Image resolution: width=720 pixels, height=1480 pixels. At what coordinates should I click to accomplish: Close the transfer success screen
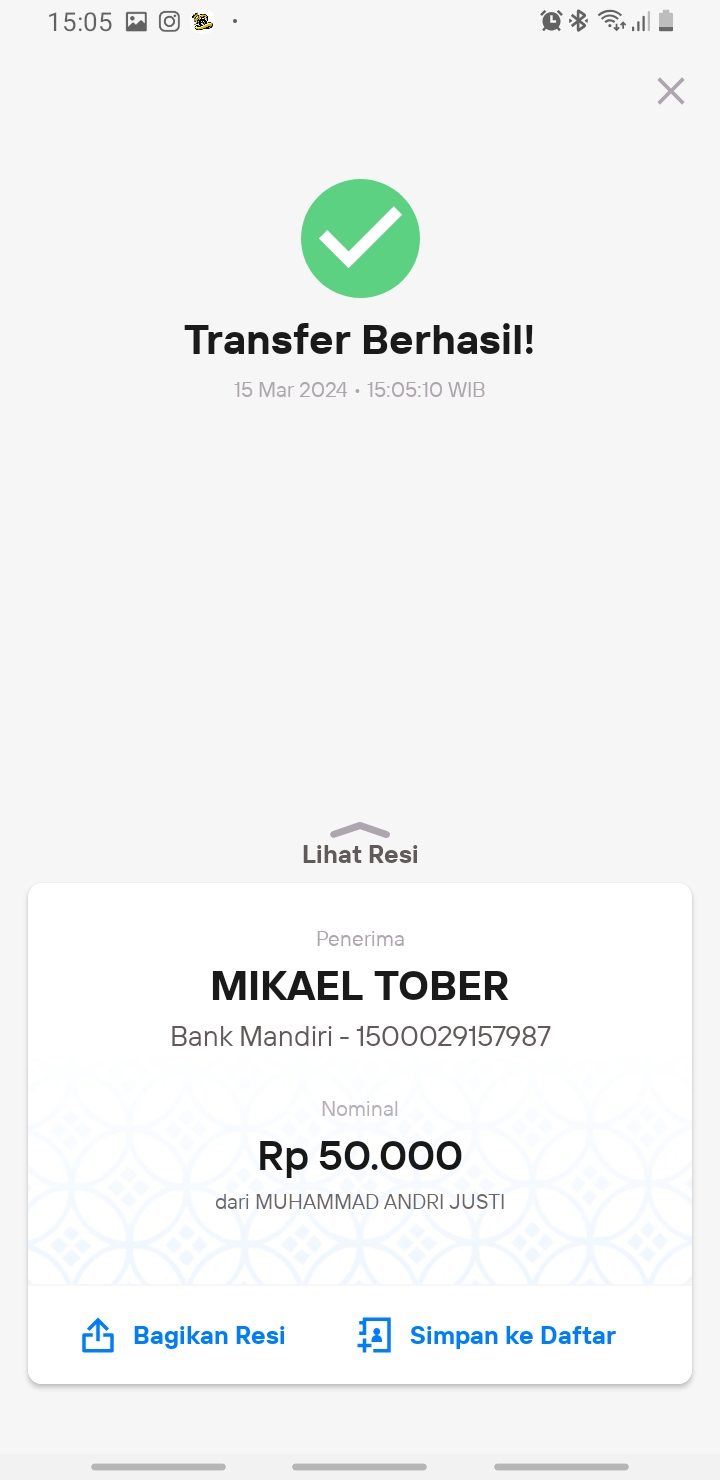(670, 91)
